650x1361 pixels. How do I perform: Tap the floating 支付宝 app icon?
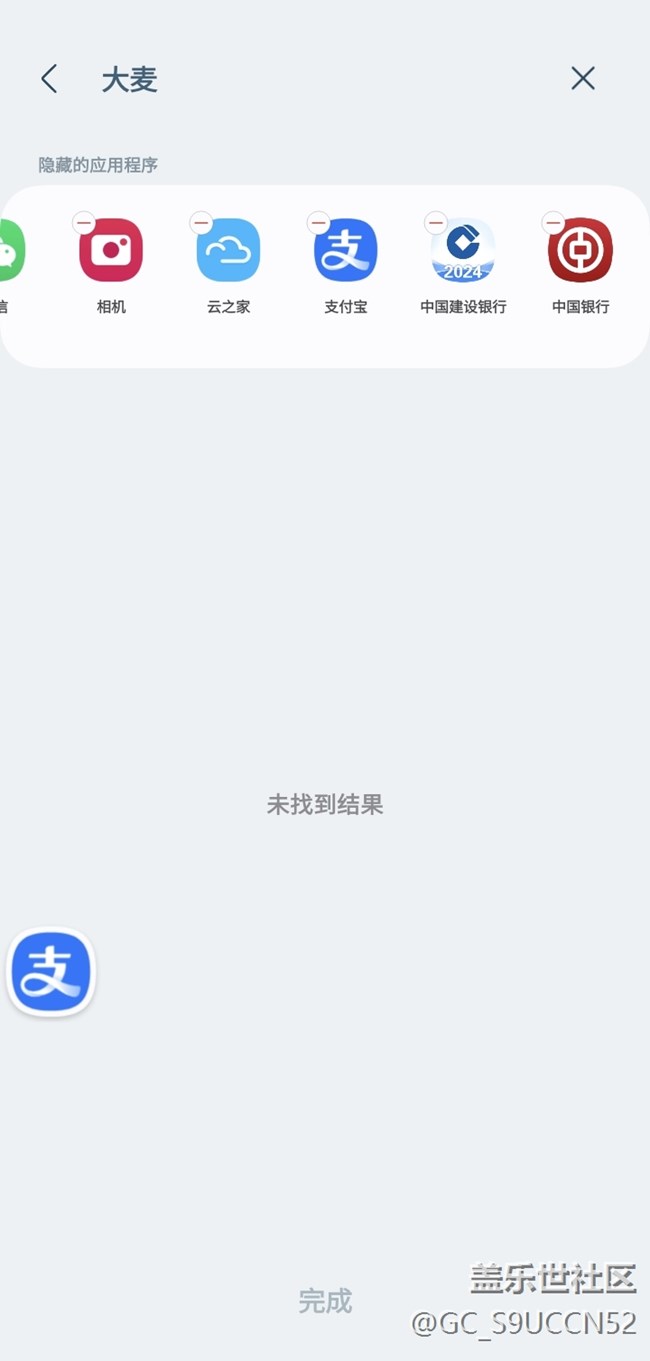point(51,972)
